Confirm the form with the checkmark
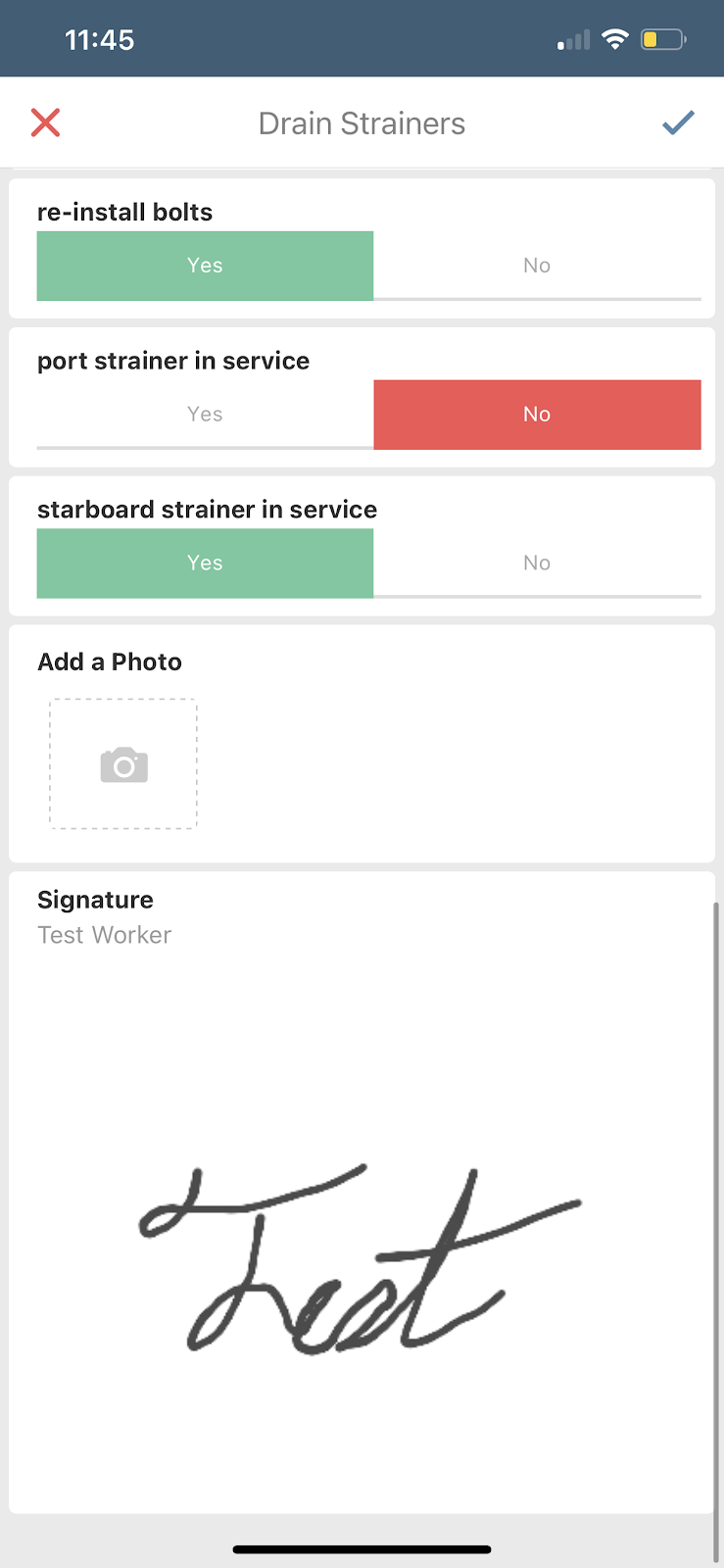The width and height of the screenshot is (724, 1568). click(x=678, y=122)
